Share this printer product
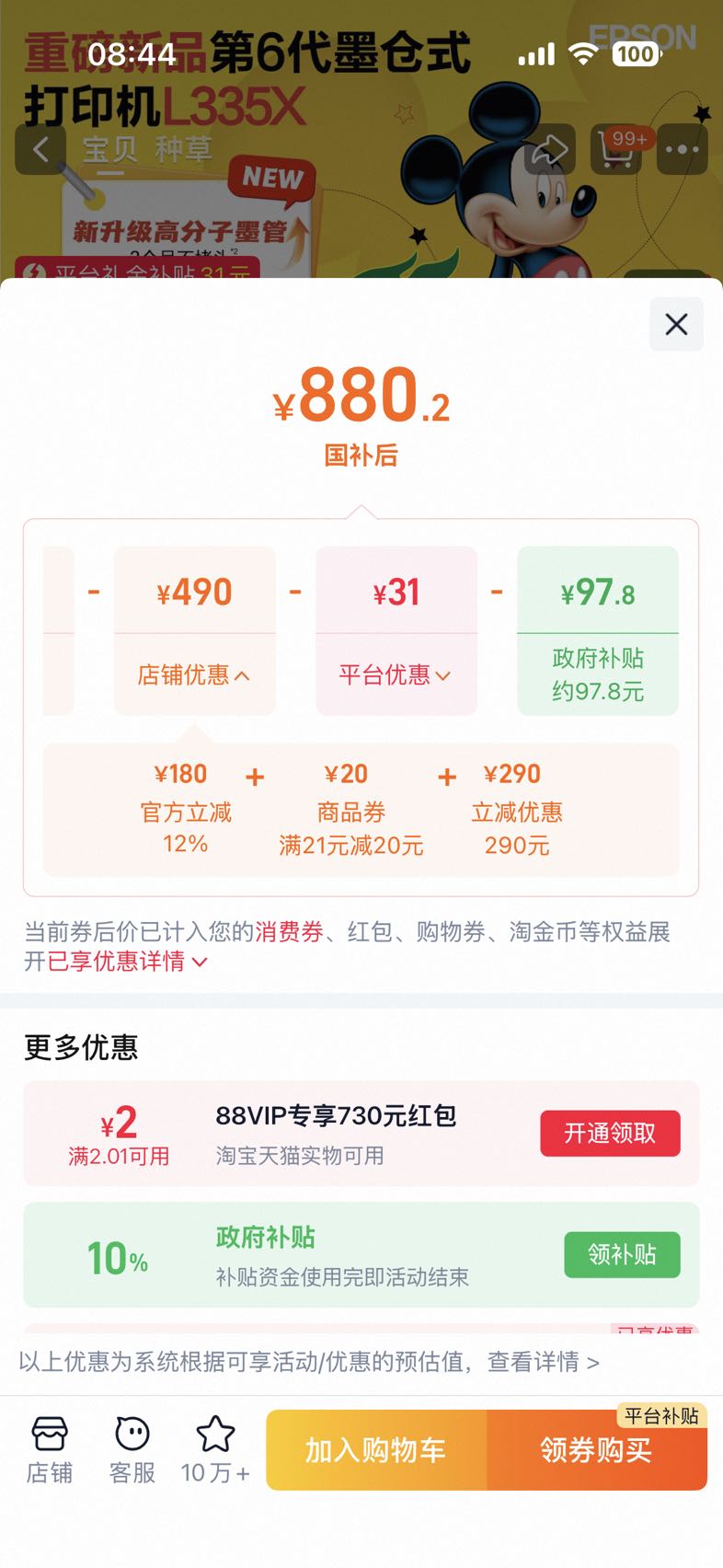723x1568 pixels. [550, 149]
